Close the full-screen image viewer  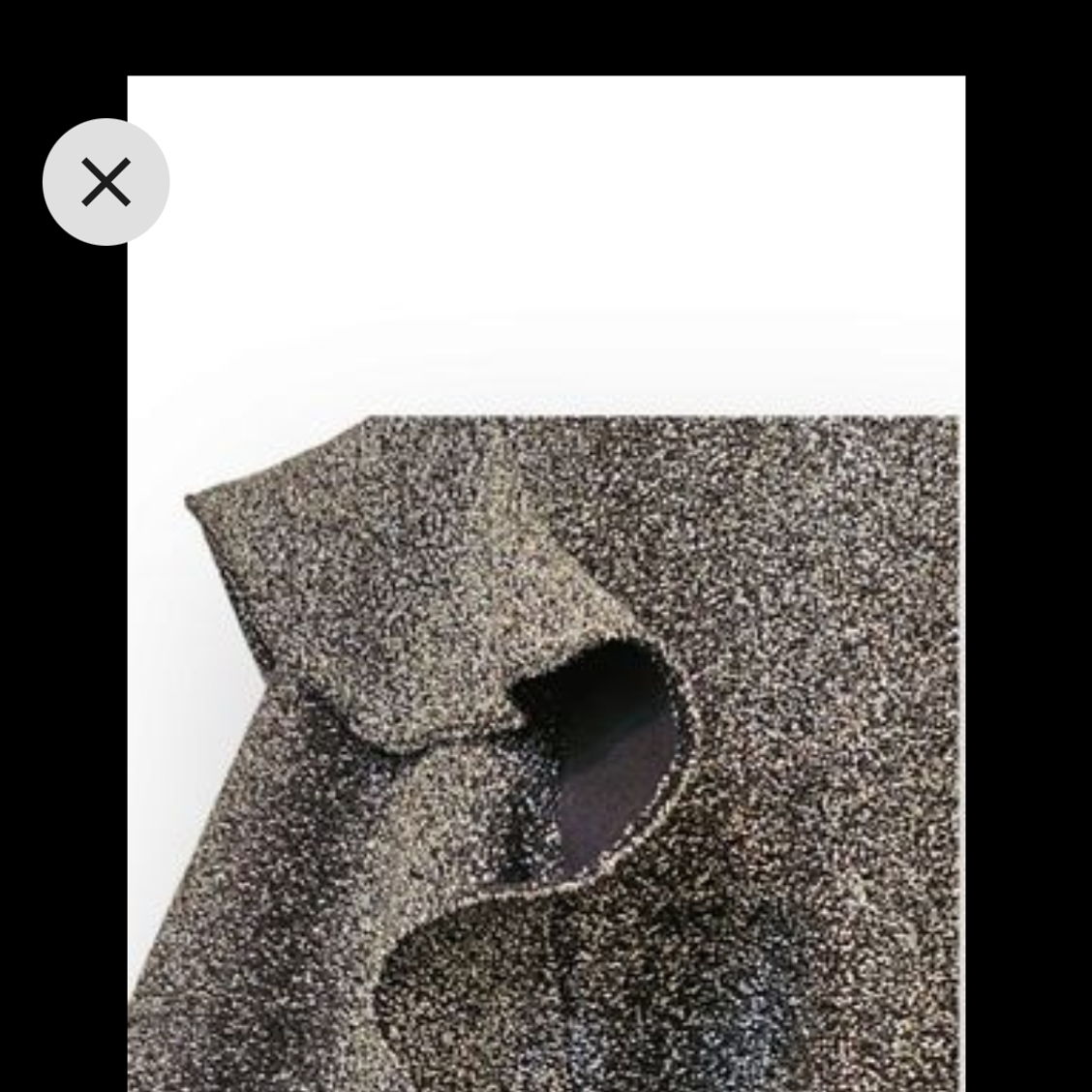[106, 182]
